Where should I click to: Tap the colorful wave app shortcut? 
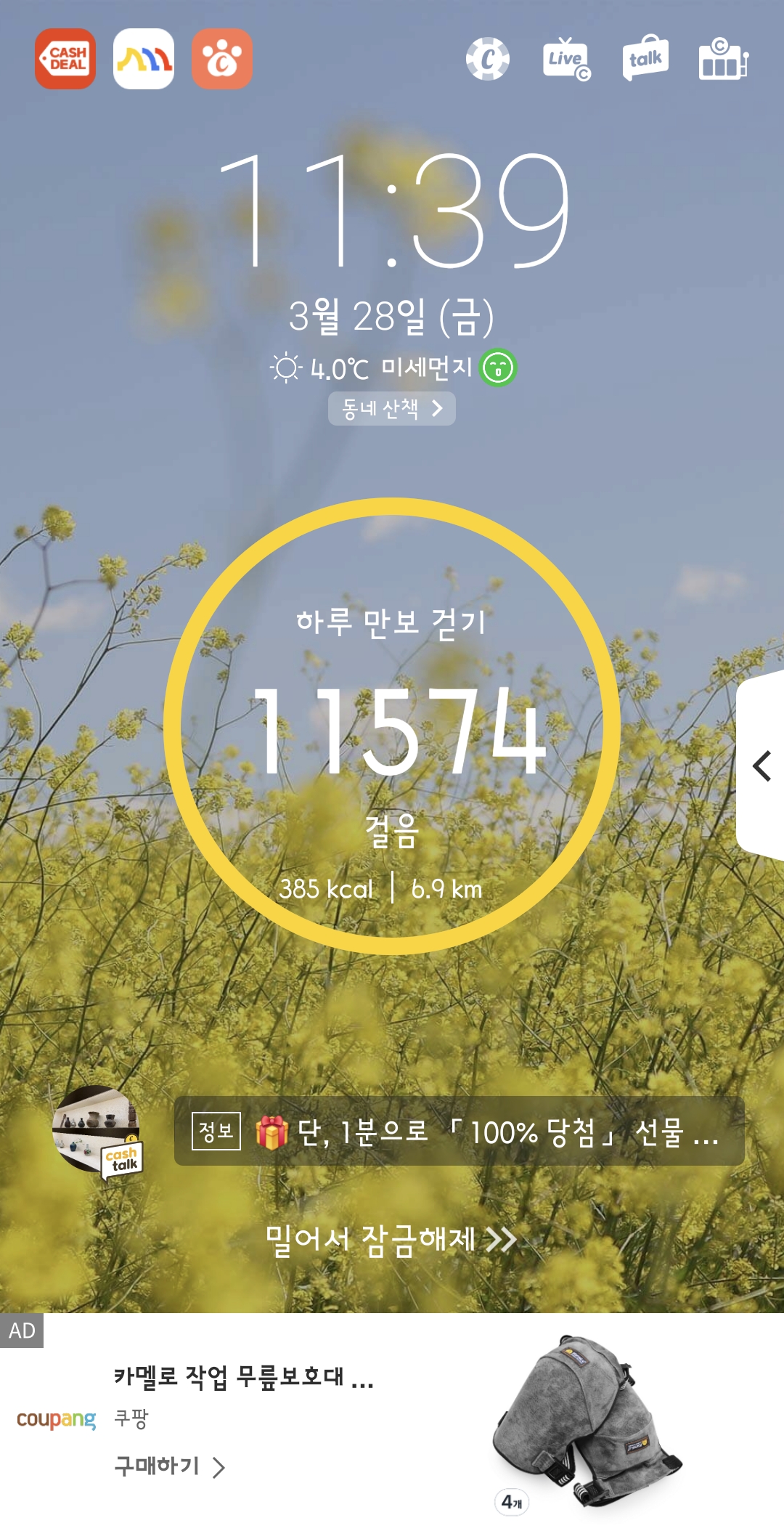tap(144, 59)
